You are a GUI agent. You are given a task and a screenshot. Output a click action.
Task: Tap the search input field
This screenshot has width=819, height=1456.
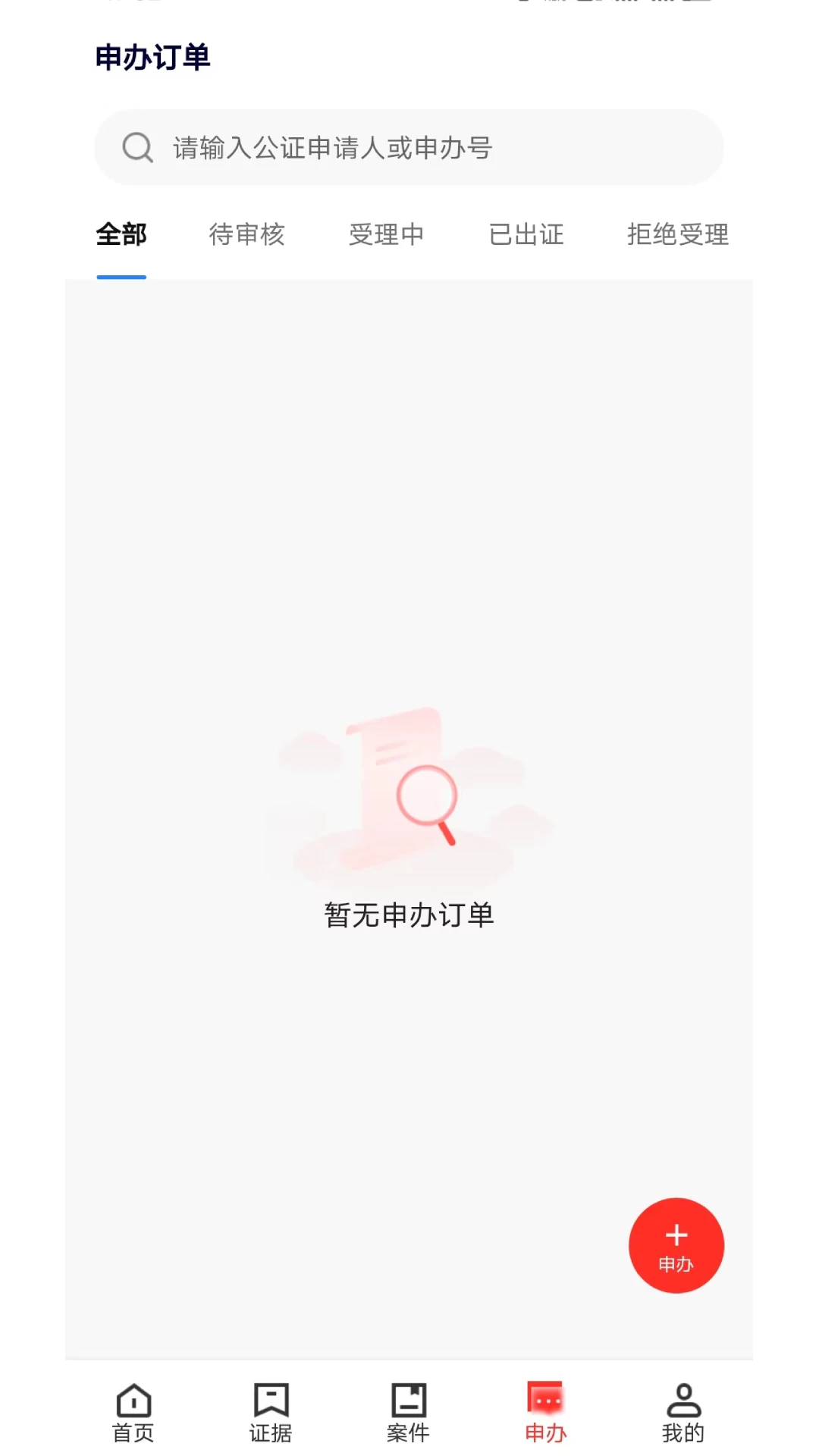tap(409, 147)
